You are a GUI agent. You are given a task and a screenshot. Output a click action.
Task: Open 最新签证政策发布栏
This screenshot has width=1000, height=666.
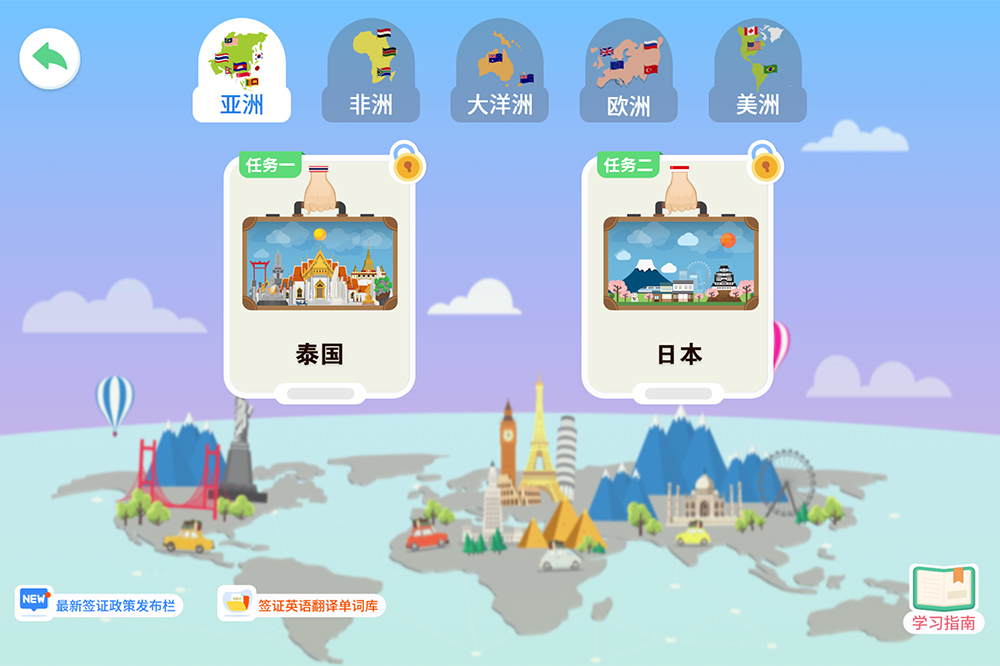(100, 604)
